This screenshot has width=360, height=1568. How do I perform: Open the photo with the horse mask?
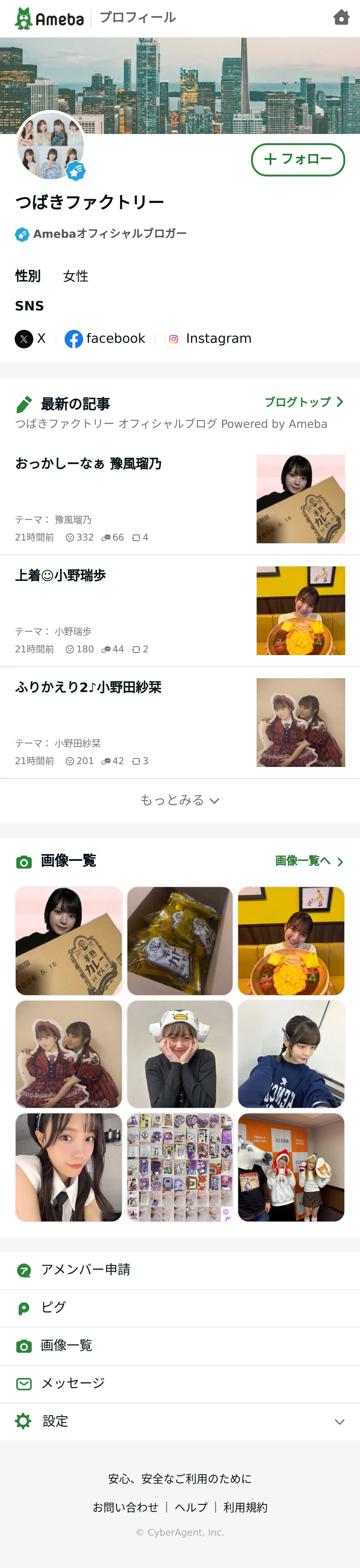(x=291, y=1167)
